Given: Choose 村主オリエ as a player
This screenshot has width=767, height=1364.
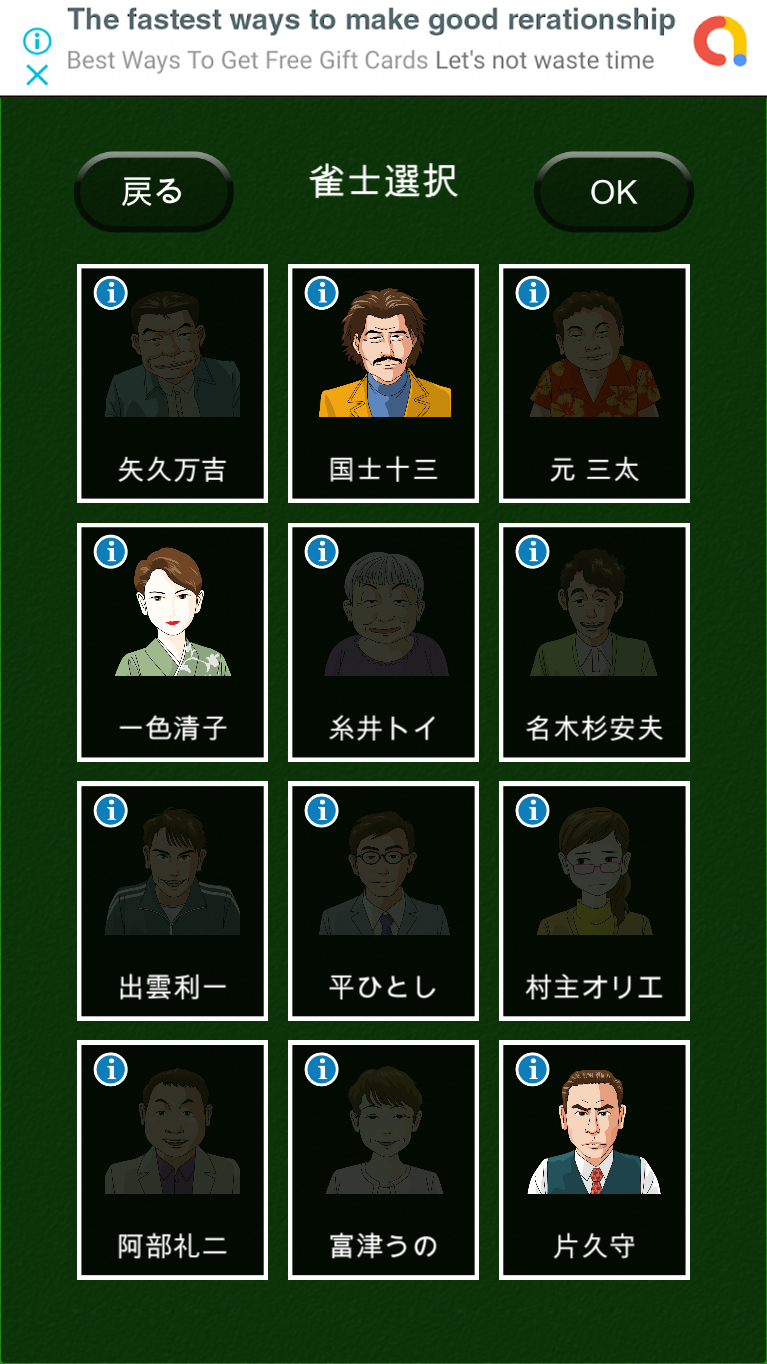Looking at the screenshot, I should pos(594,902).
